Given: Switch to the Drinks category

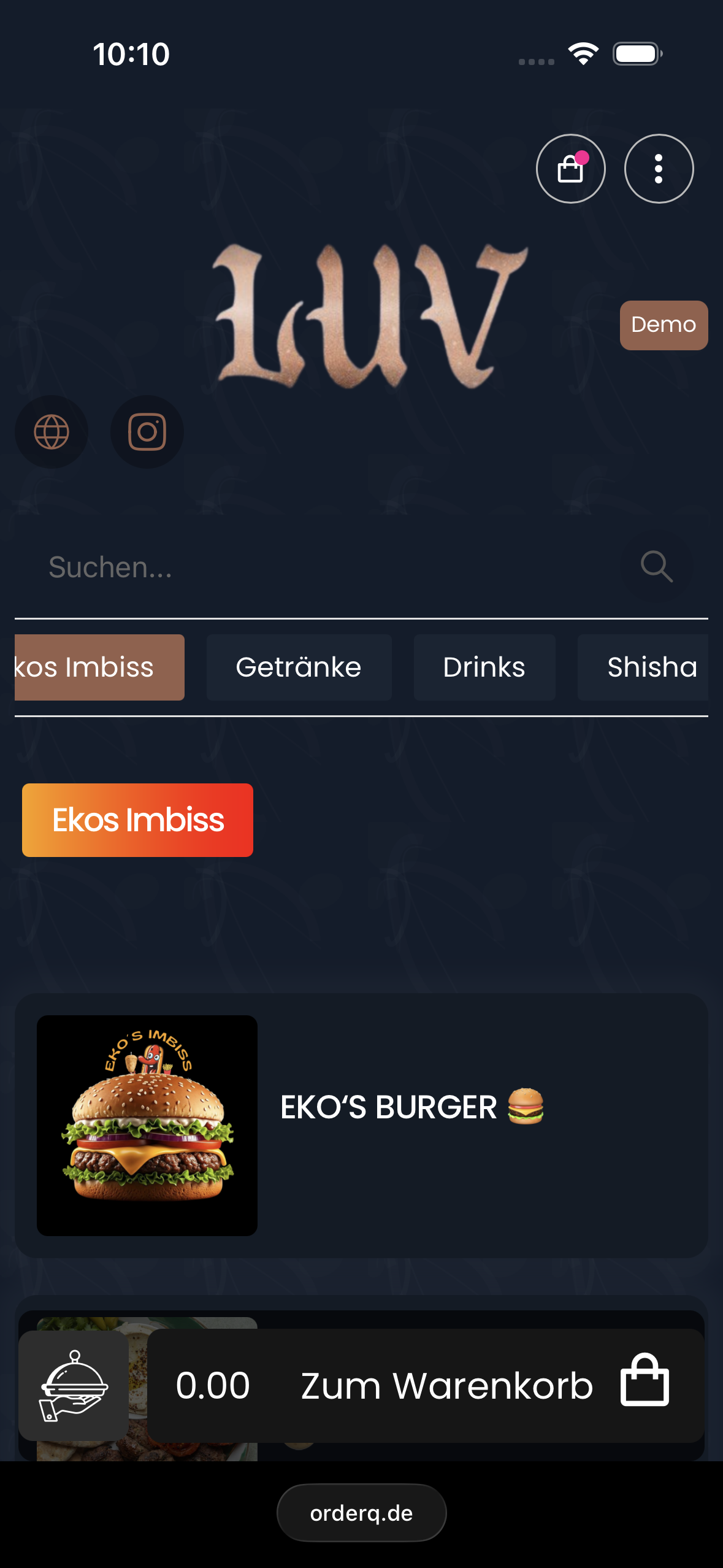Looking at the screenshot, I should point(484,667).
